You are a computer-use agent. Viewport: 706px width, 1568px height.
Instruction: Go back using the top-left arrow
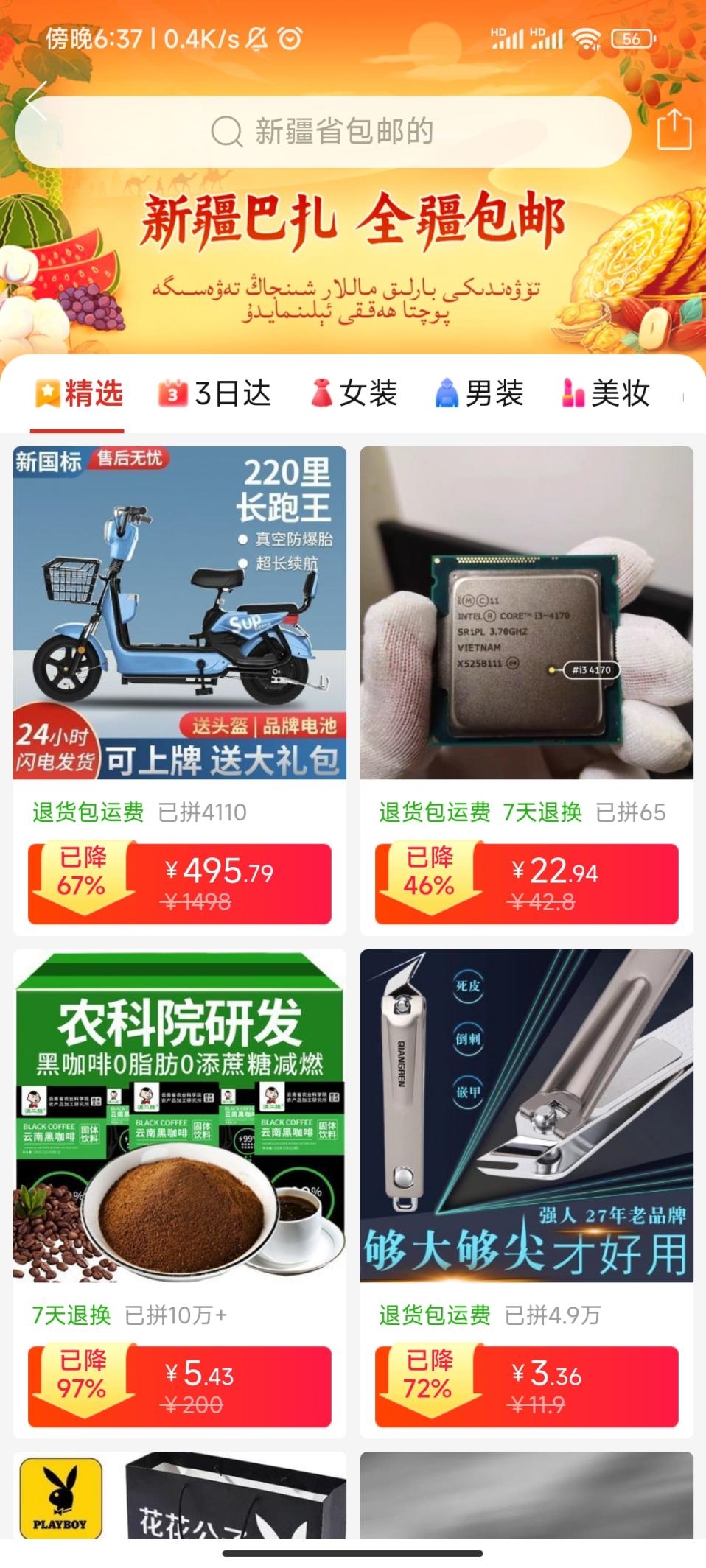coord(37,102)
